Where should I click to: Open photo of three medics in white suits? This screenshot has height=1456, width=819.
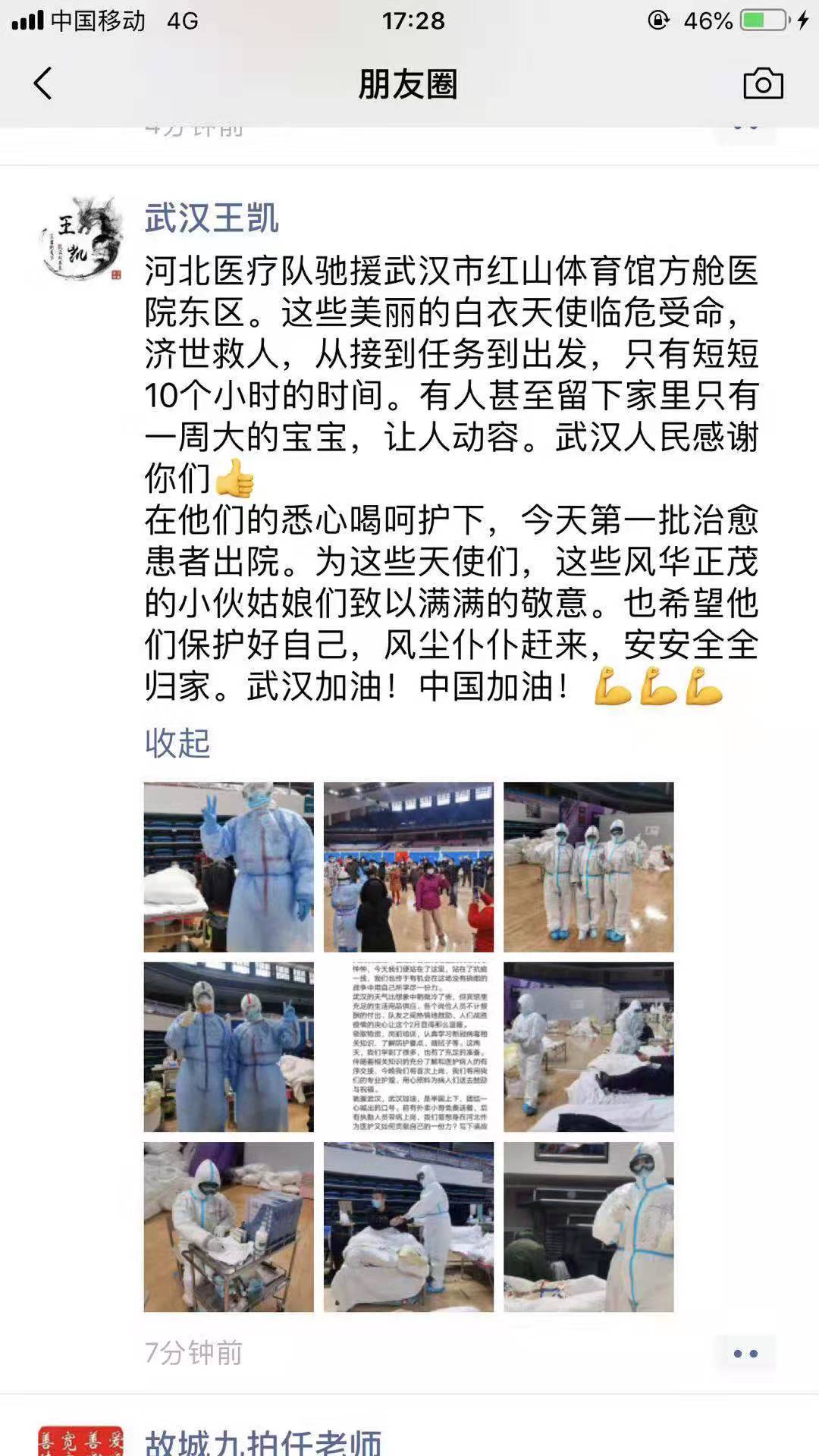click(588, 867)
